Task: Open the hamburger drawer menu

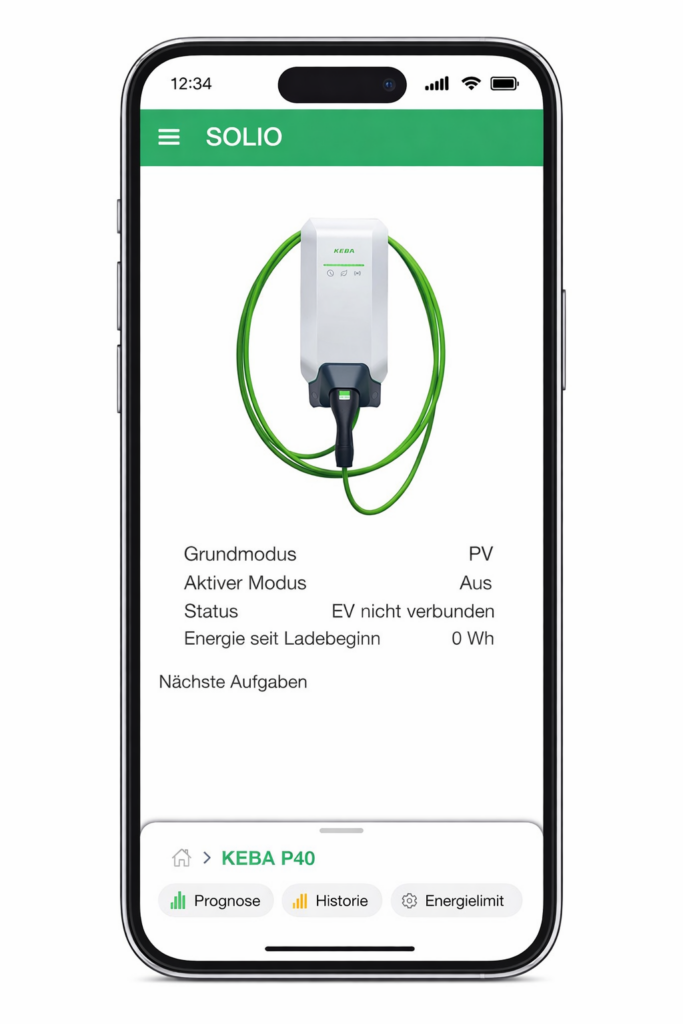Action: [x=169, y=137]
